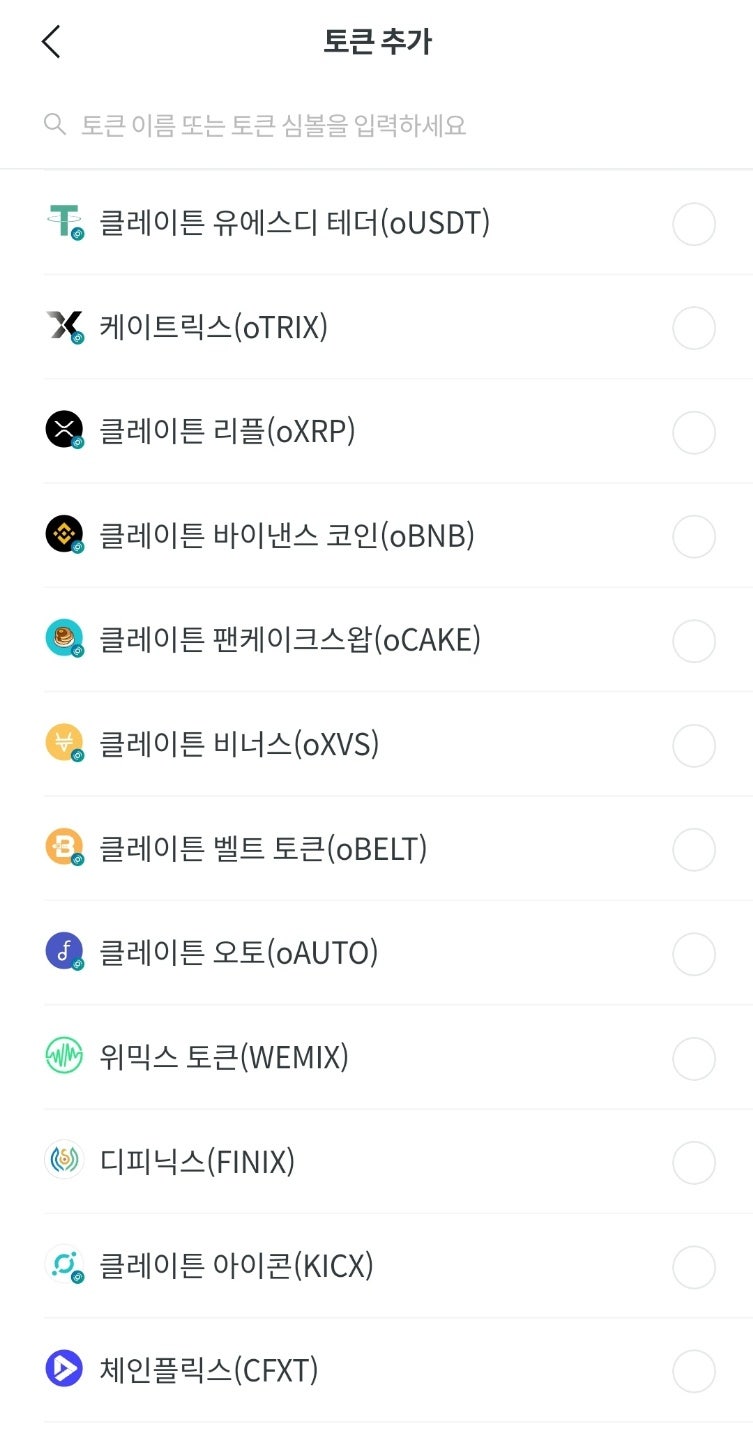Viewport: 753px width, 1440px height.
Task: Enable the WEMIX token selection toggle
Action: point(694,1058)
